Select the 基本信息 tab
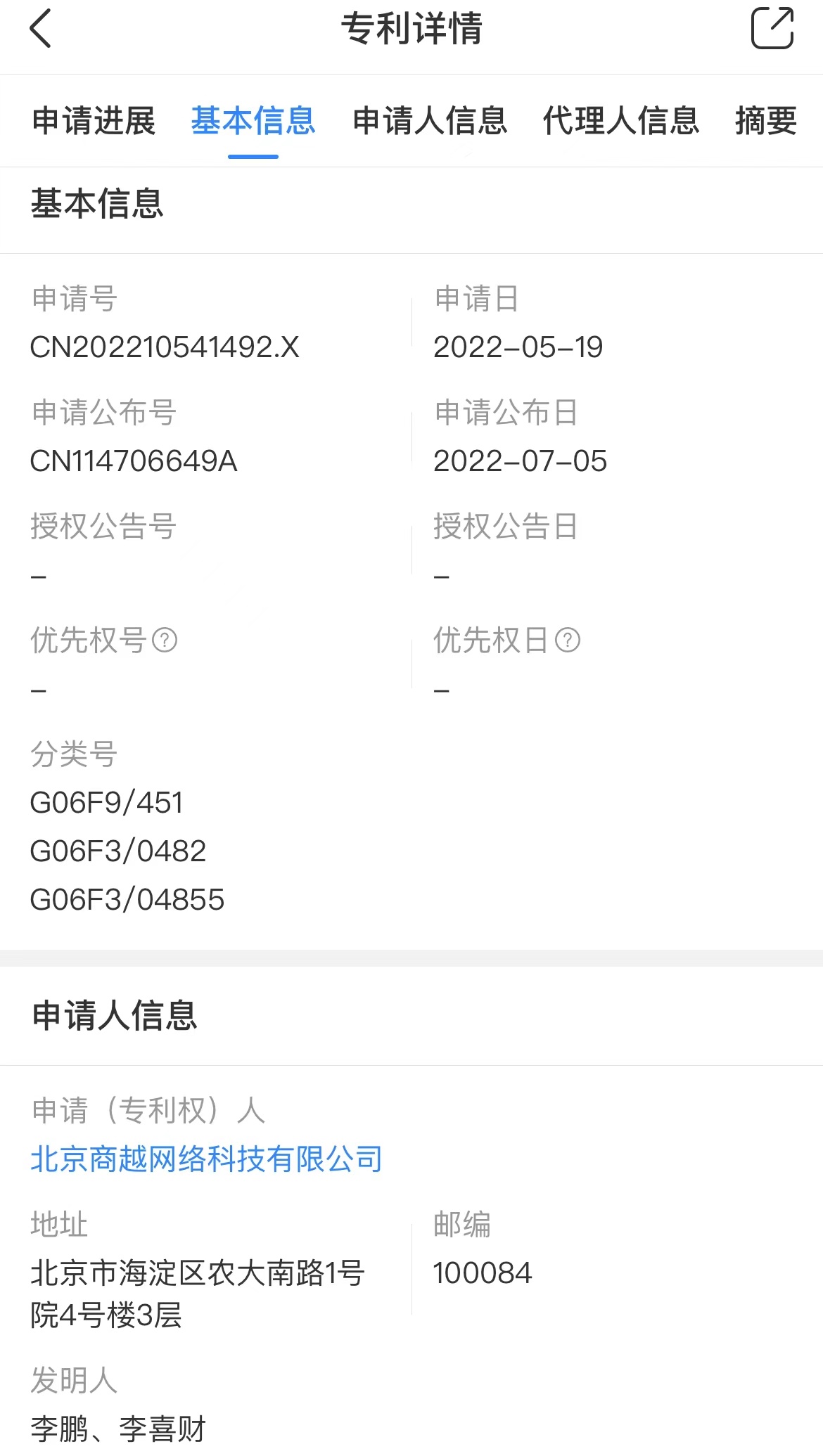 [253, 120]
